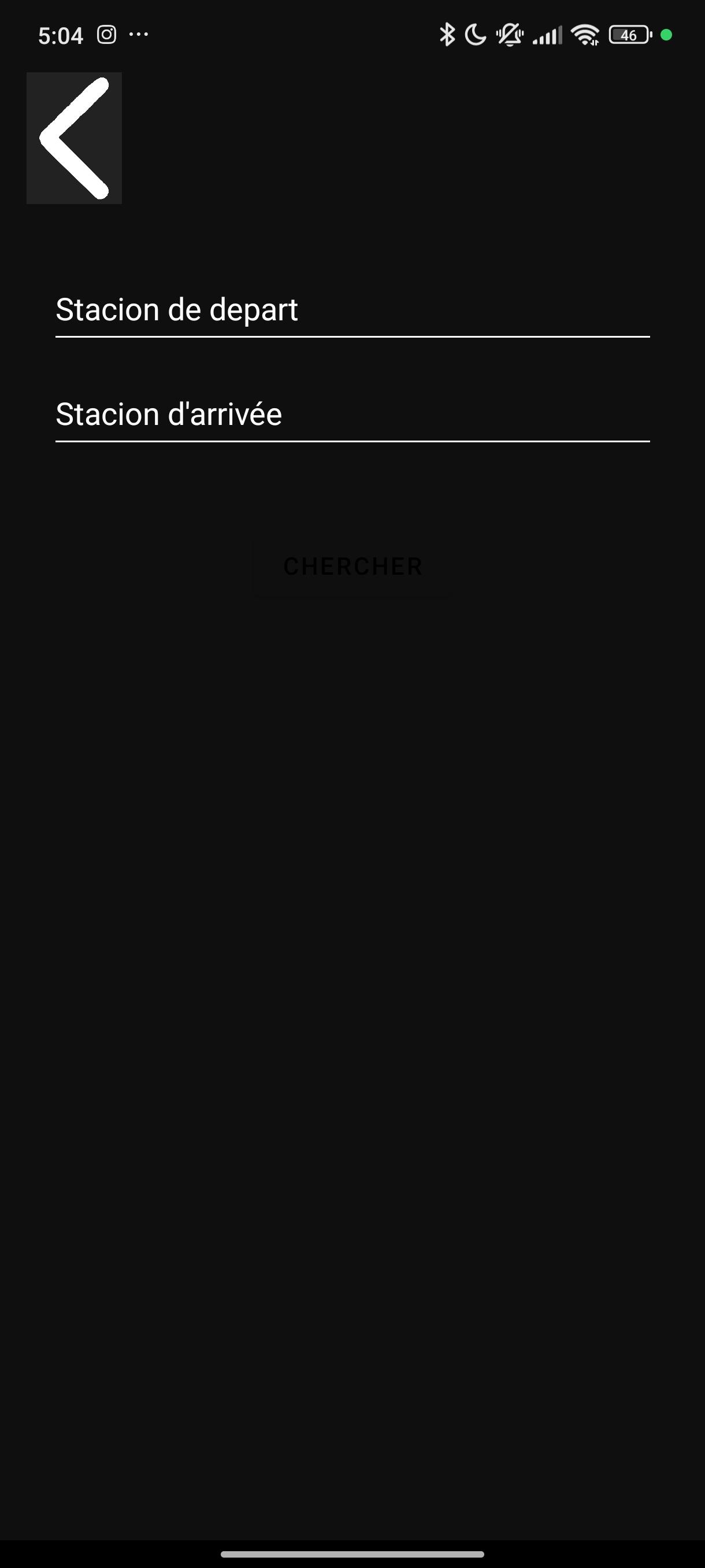The width and height of the screenshot is (705, 1568).
Task: Tap the CHERCHER button
Action: tap(353, 566)
